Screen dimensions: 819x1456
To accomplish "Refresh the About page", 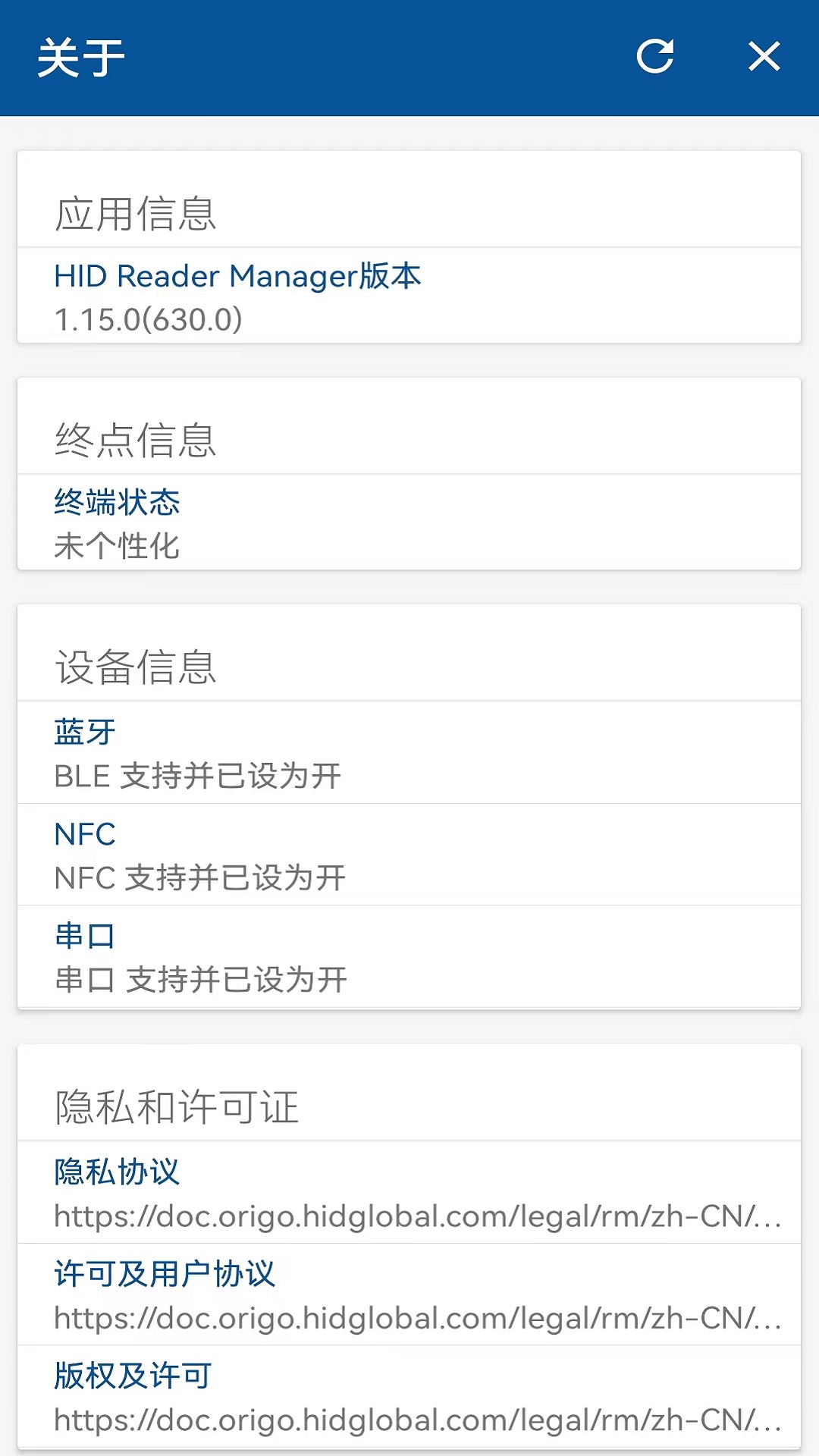I will [655, 57].
